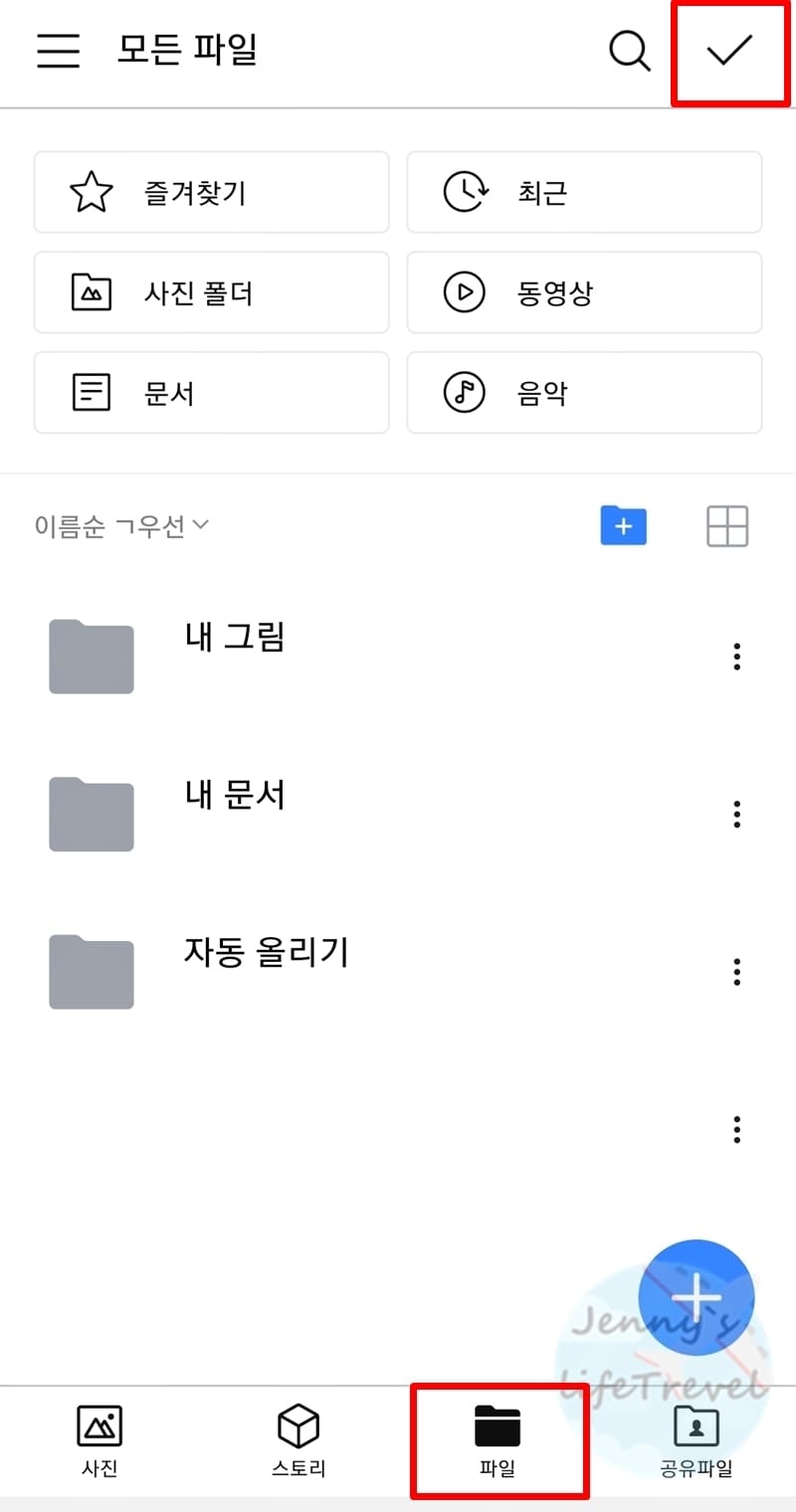
Task: Create a new folder with blue icon
Action: [624, 525]
